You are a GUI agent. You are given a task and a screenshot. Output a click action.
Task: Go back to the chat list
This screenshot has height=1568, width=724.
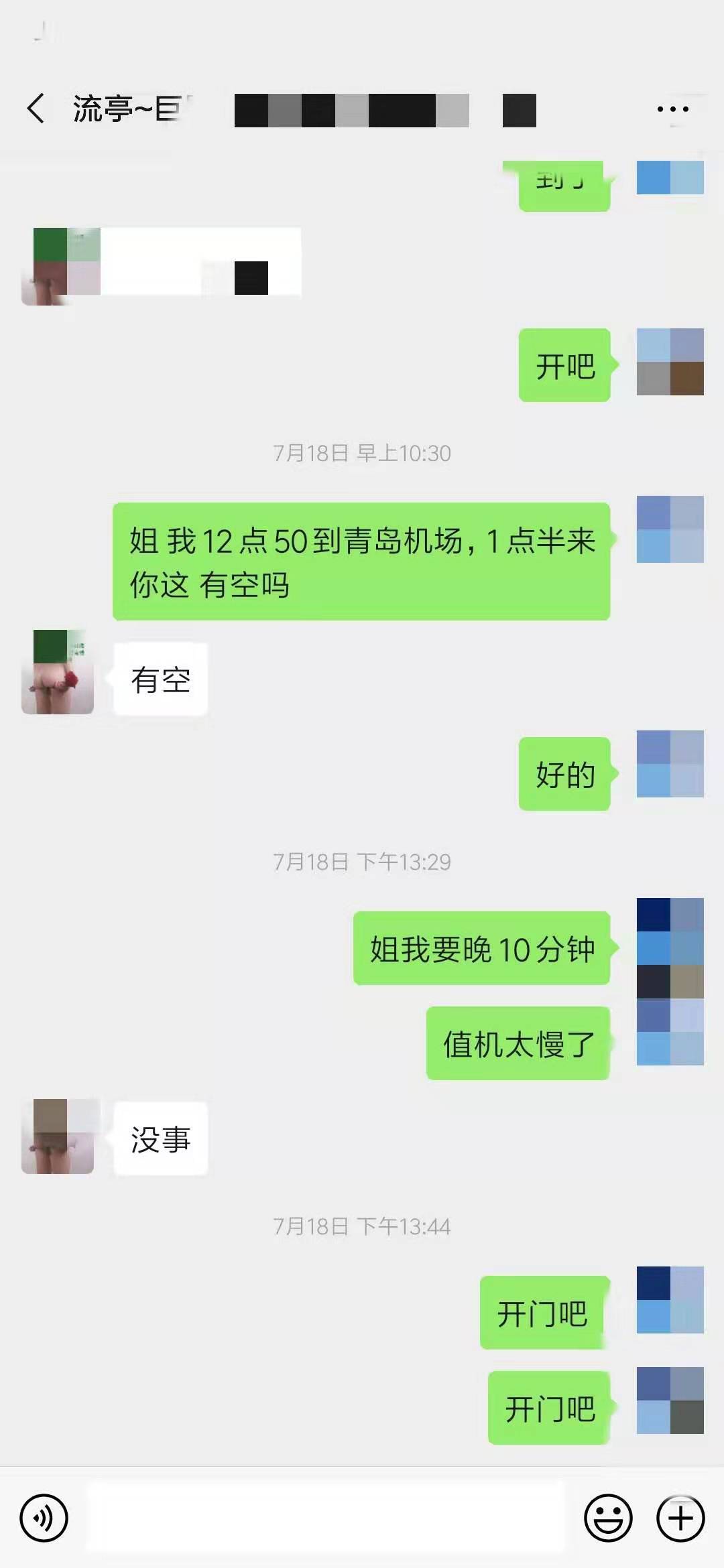[x=36, y=109]
